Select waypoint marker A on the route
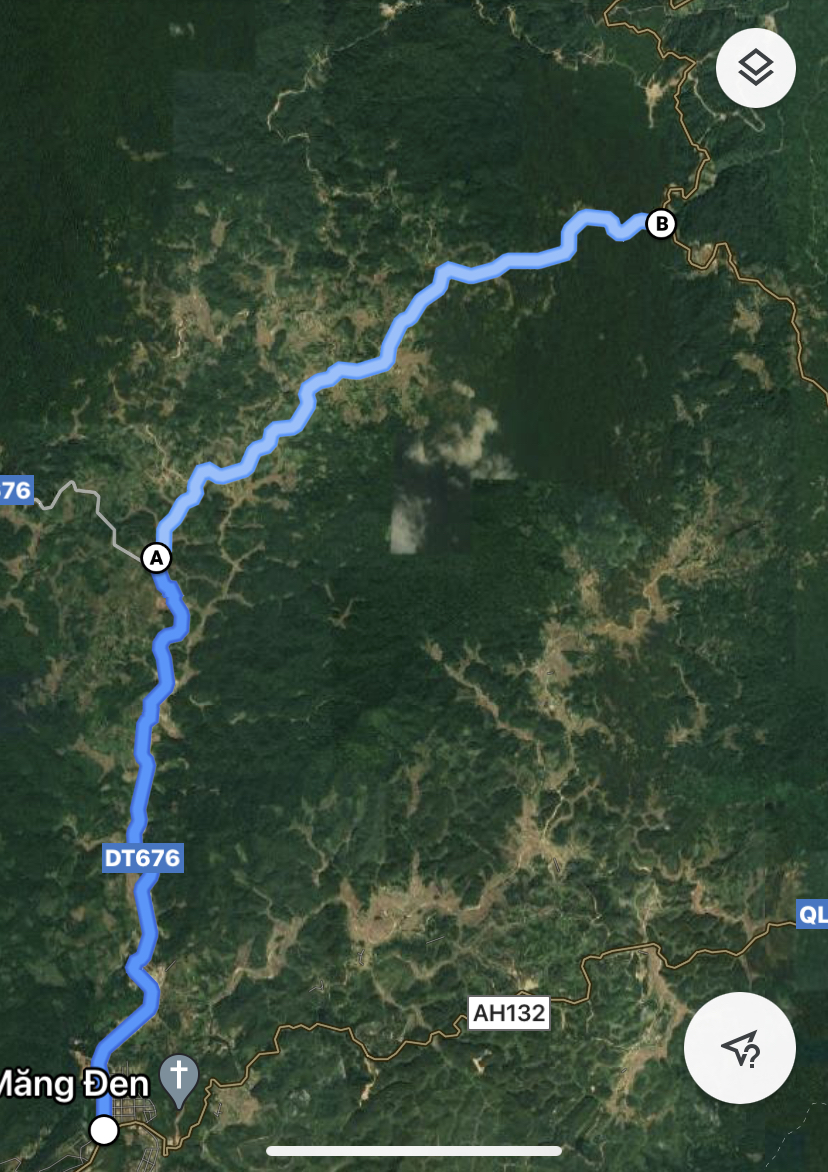The image size is (828, 1172). tap(156, 557)
